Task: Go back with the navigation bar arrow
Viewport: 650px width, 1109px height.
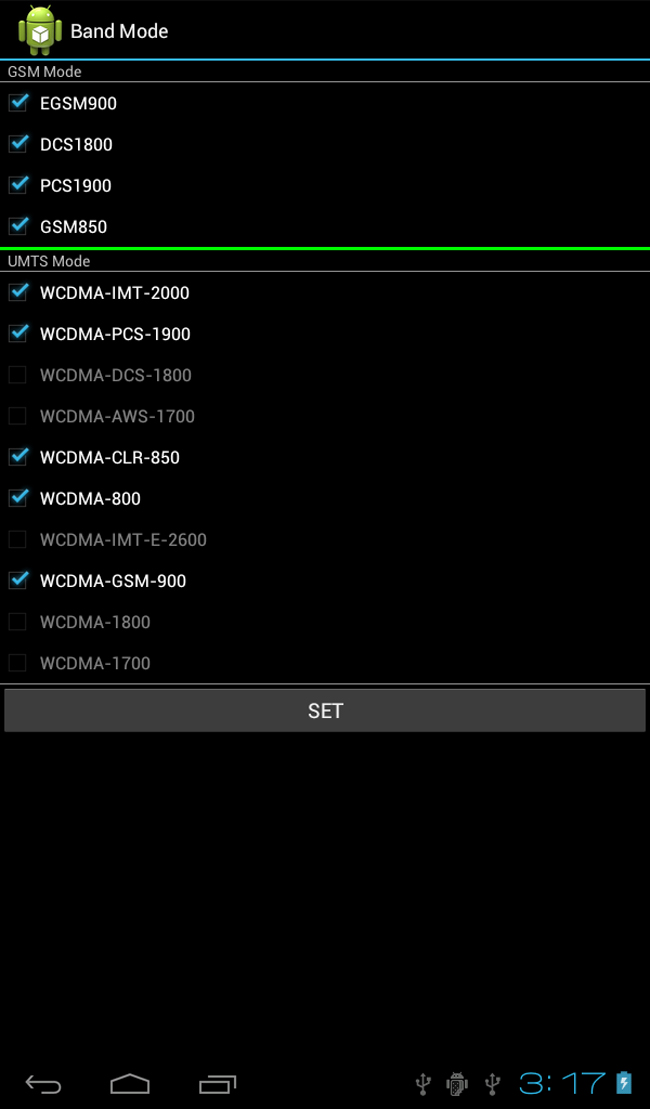Action: [x=43, y=1084]
